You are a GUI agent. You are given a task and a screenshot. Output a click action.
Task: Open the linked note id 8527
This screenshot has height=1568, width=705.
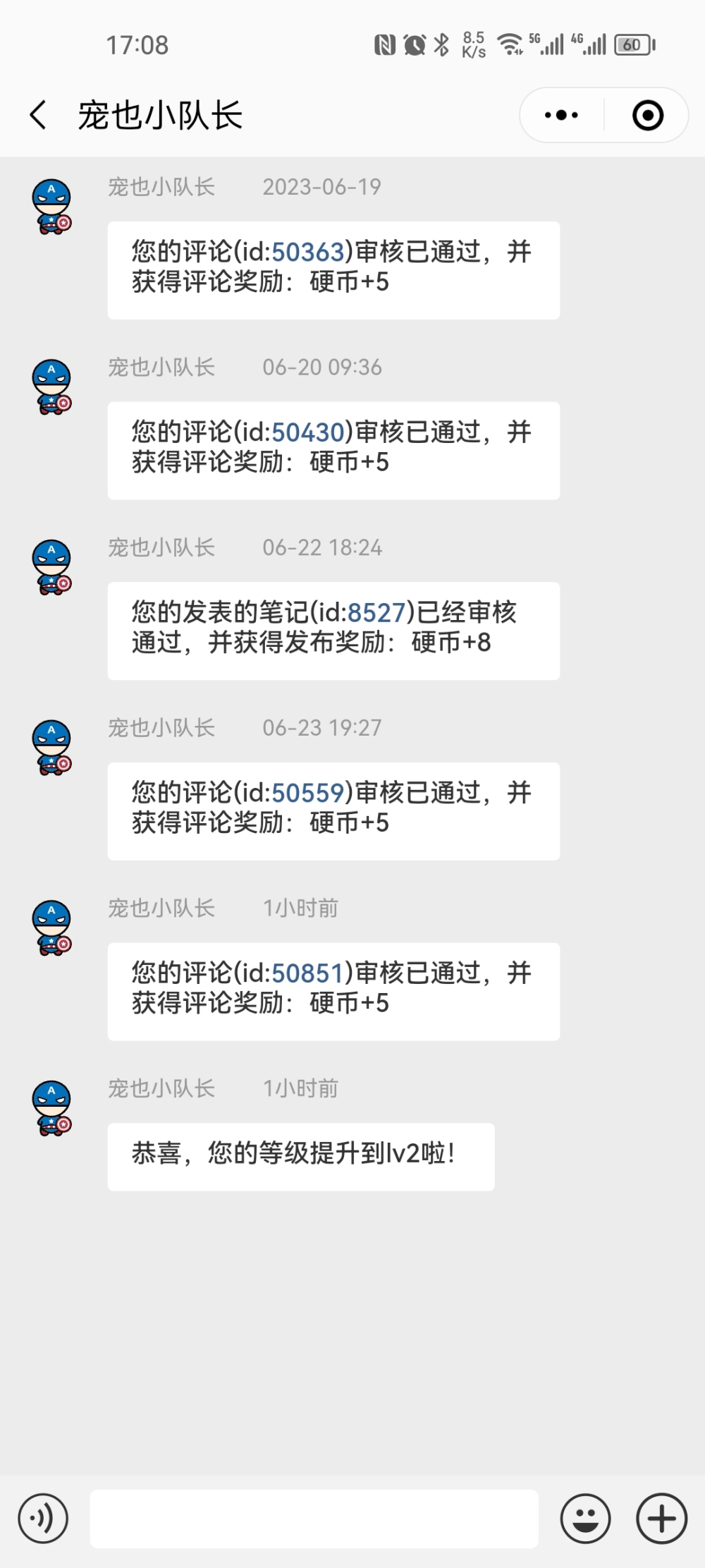click(376, 612)
